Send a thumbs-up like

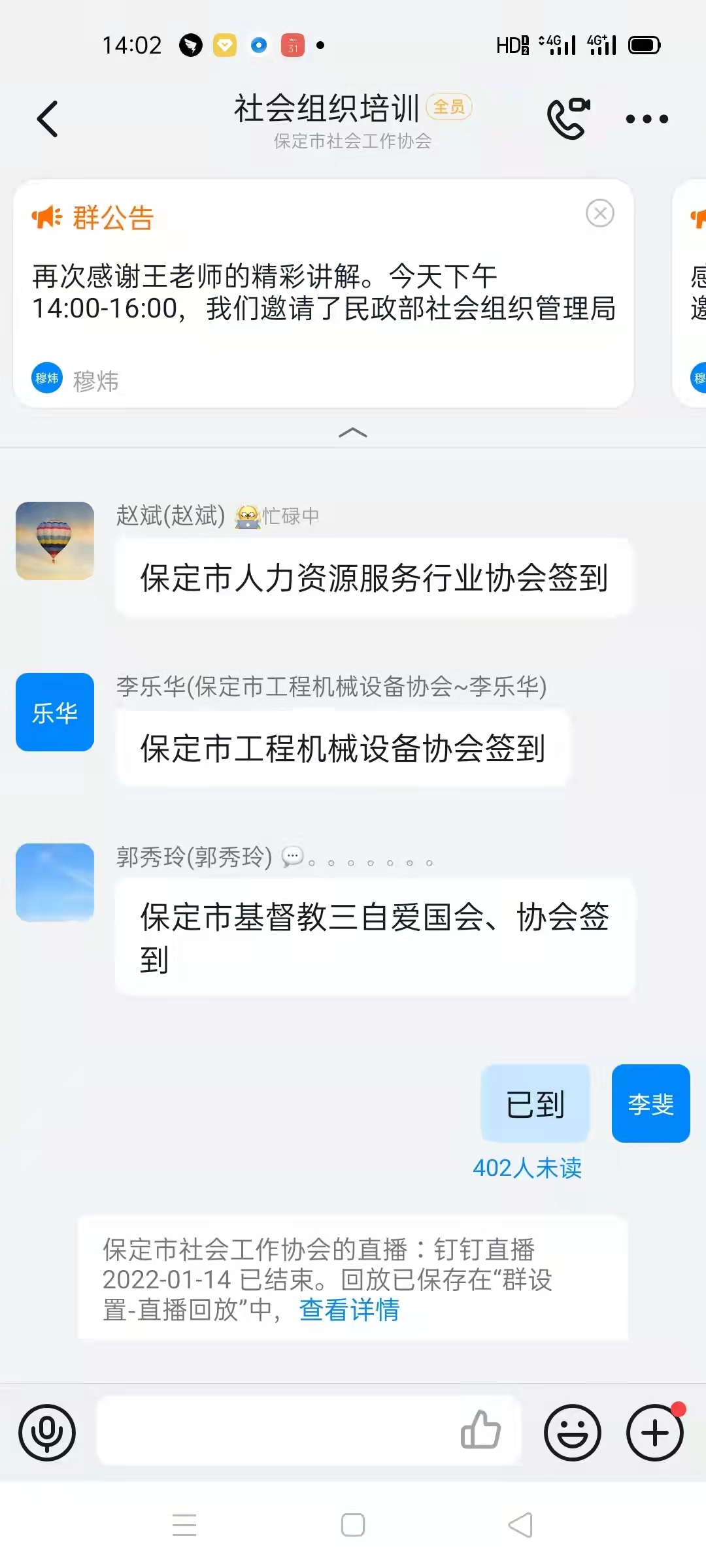coord(480,1429)
